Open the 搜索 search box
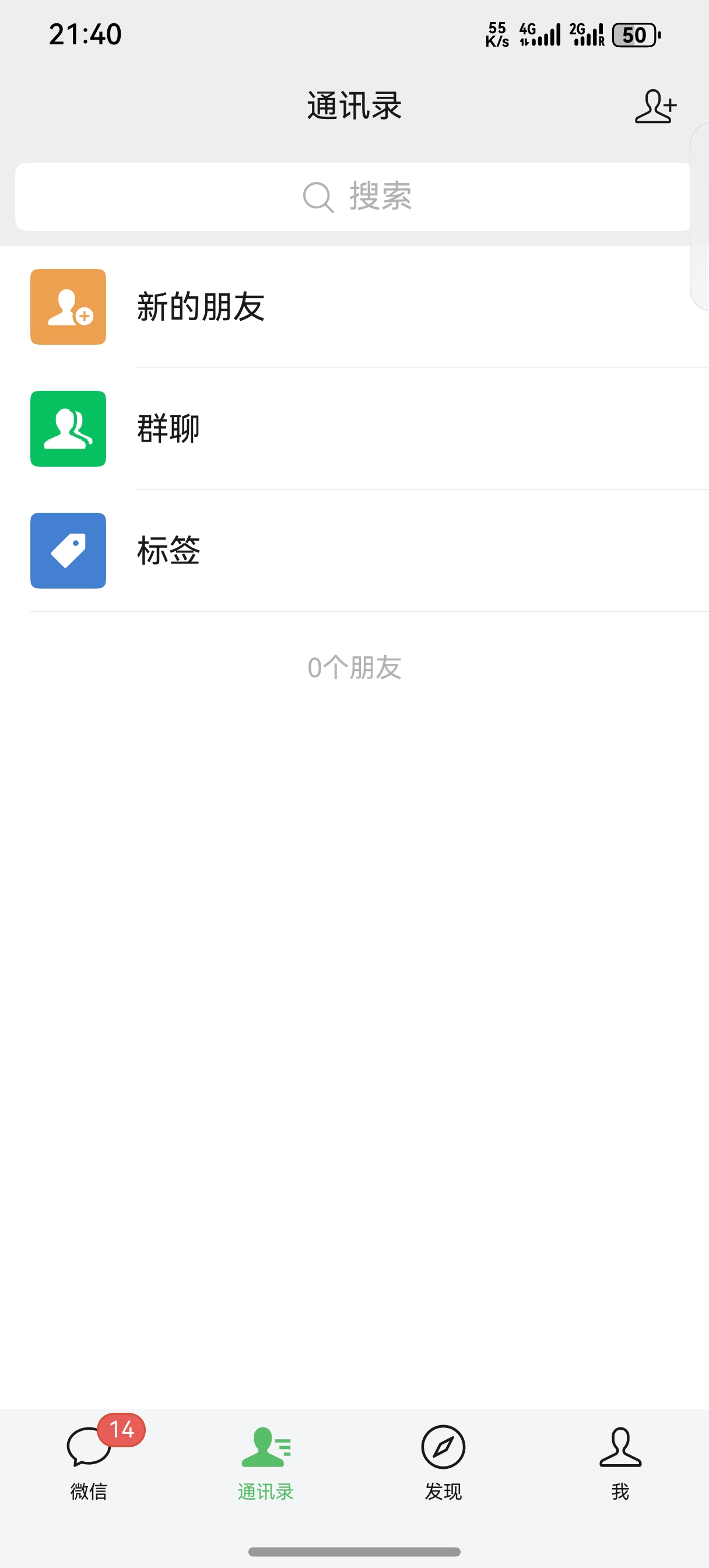The width and height of the screenshot is (709, 1568). [354, 197]
